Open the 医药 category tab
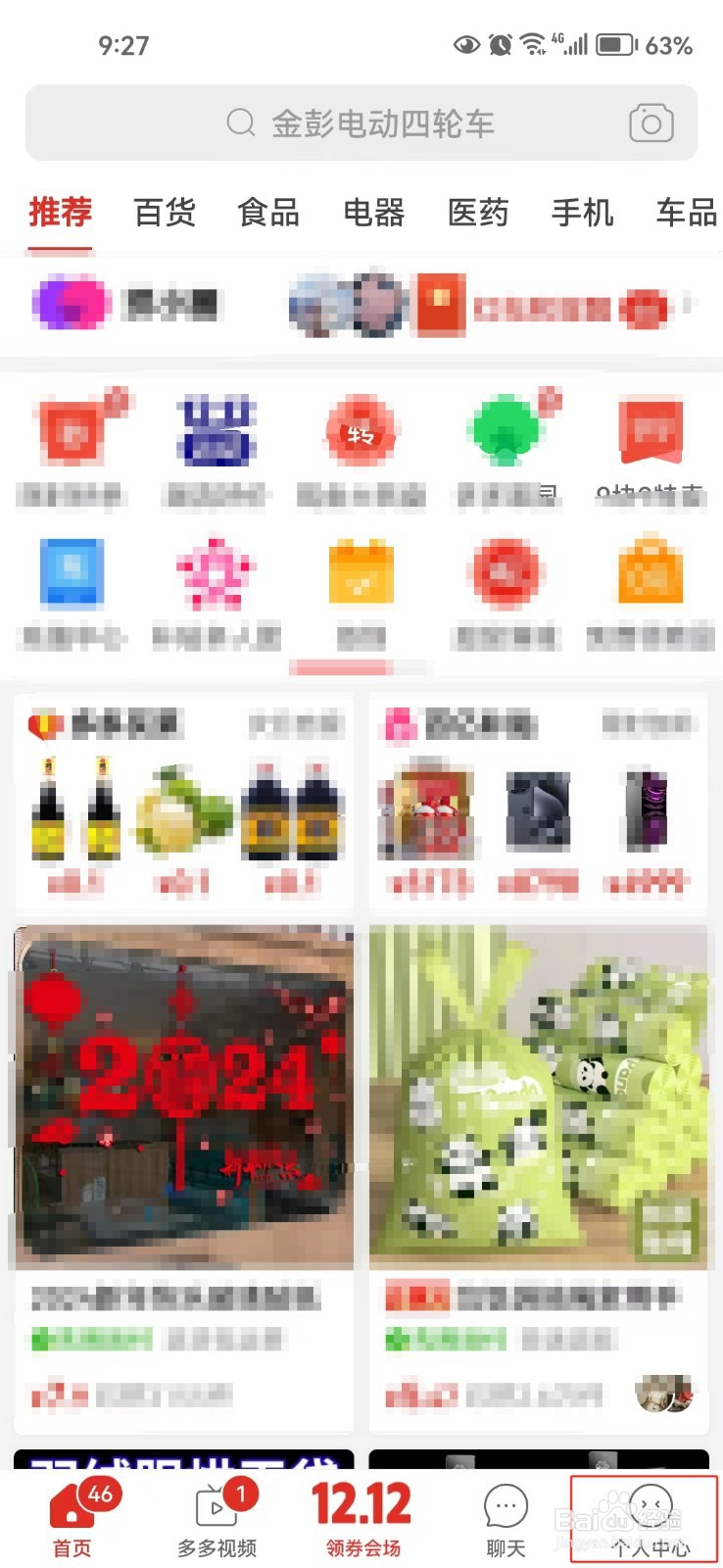The height and width of the screenshot is (1568, 723). tap(477, 212)
